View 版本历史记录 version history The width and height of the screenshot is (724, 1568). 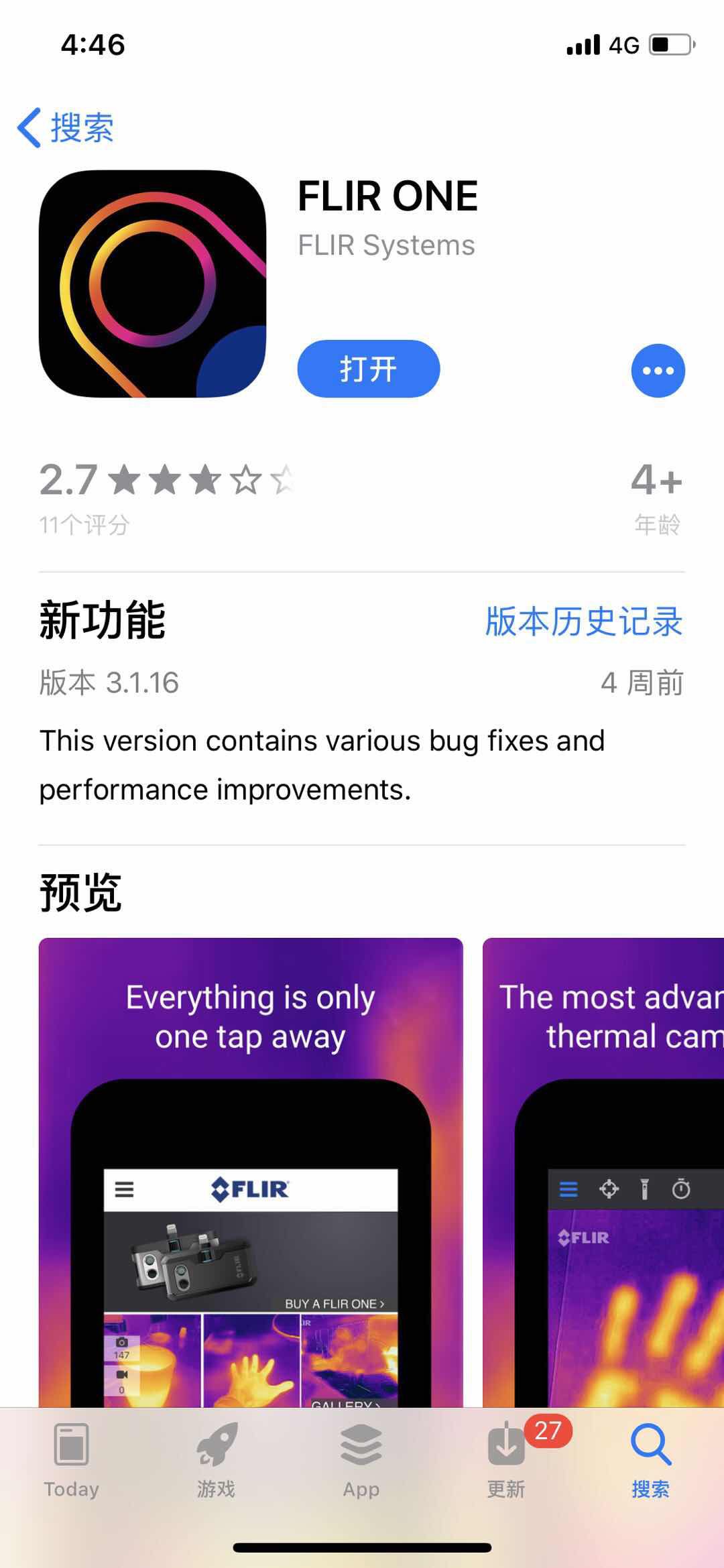(583, 621)
